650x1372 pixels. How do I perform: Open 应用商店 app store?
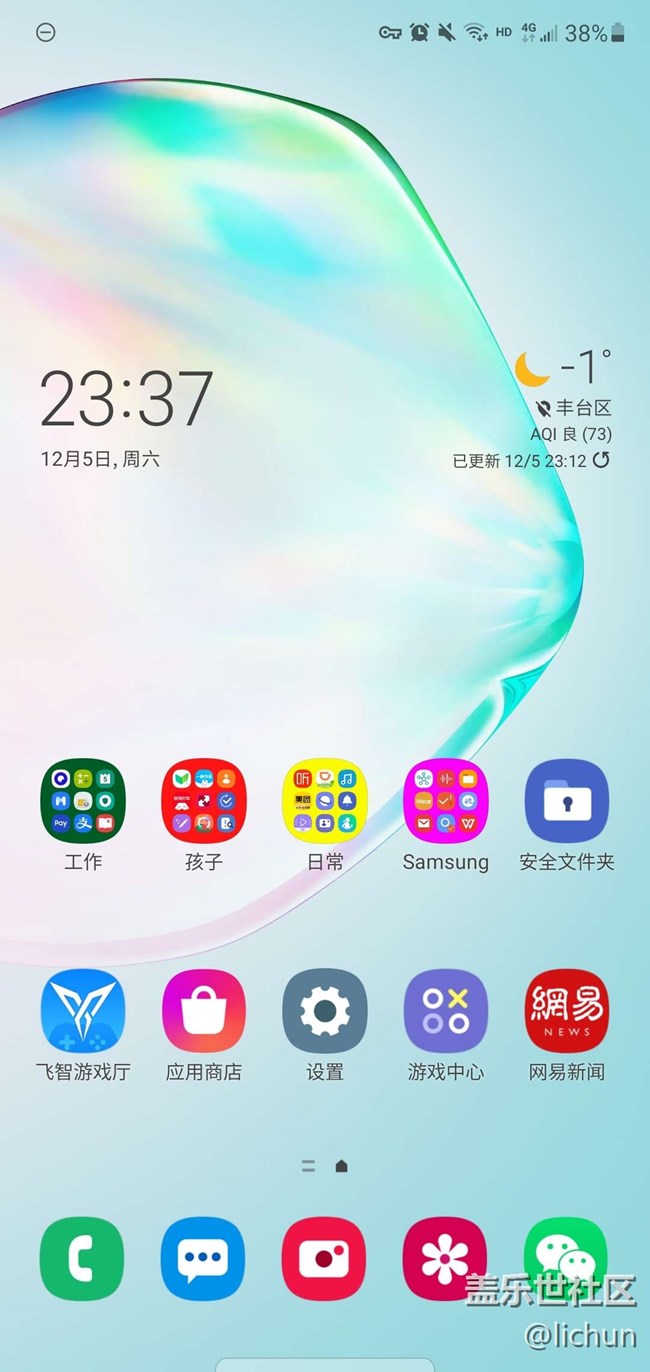pos(204,1011)
